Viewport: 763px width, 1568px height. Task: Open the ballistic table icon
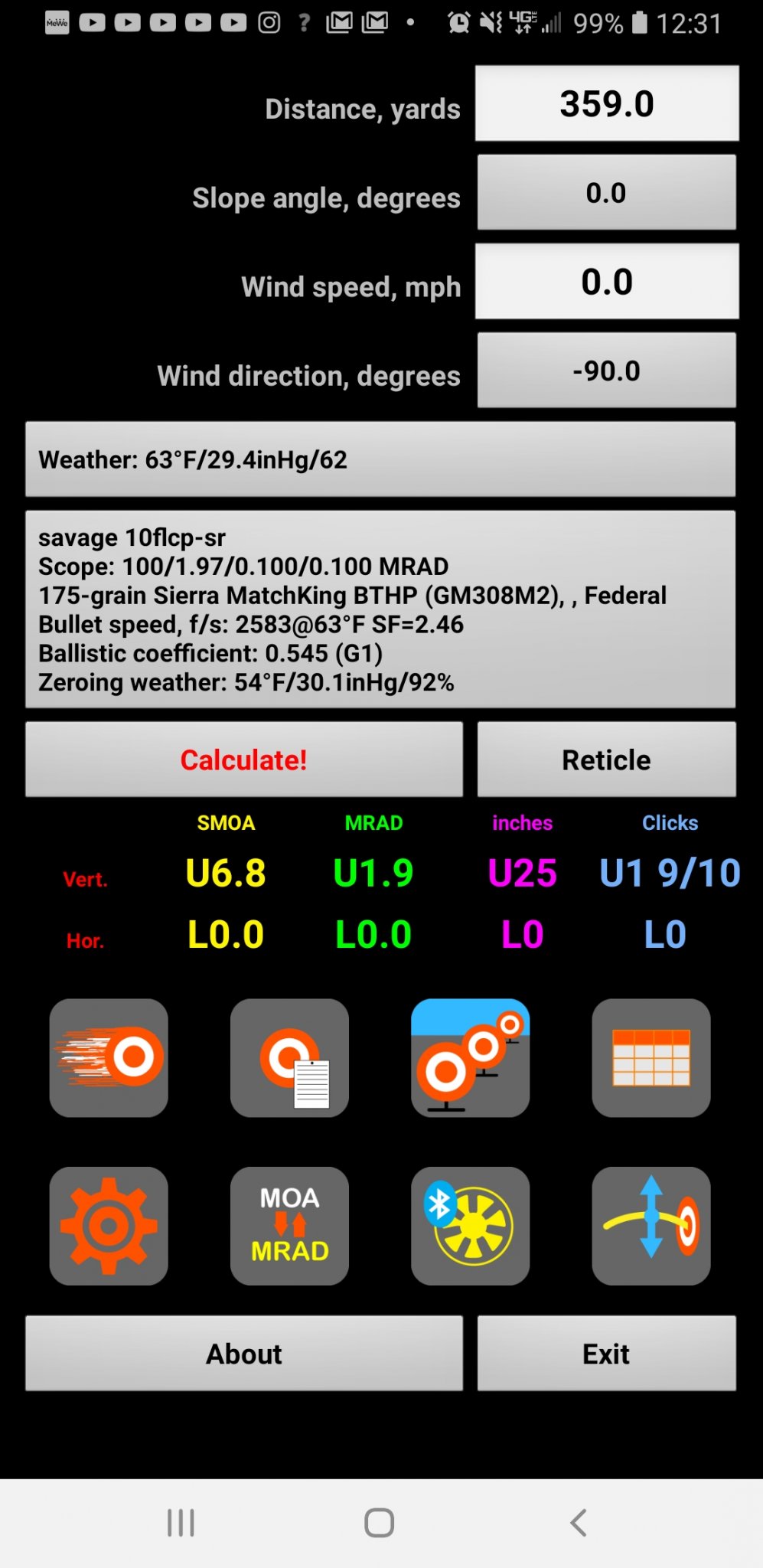(651, 1057)
